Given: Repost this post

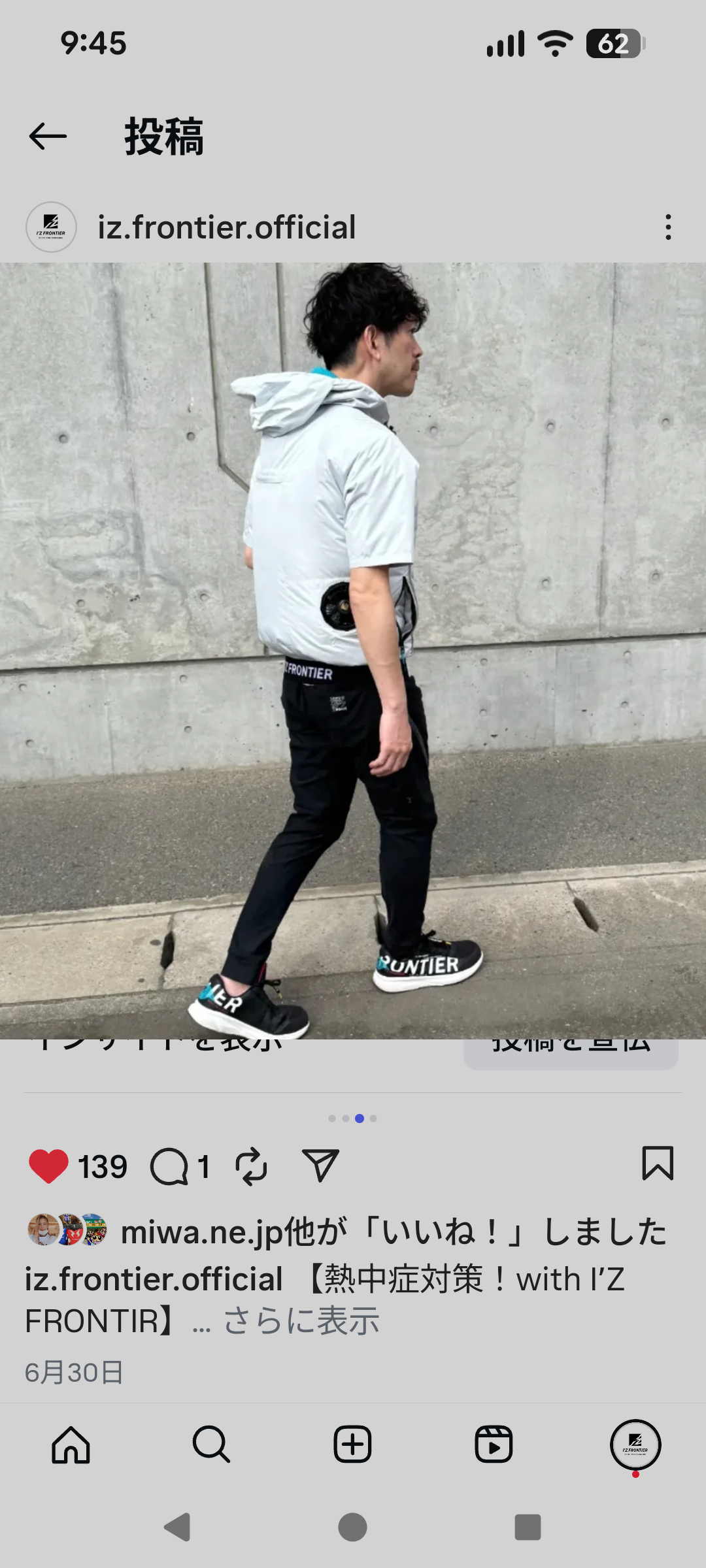Looking at the screenshot, I should 252,1166.
